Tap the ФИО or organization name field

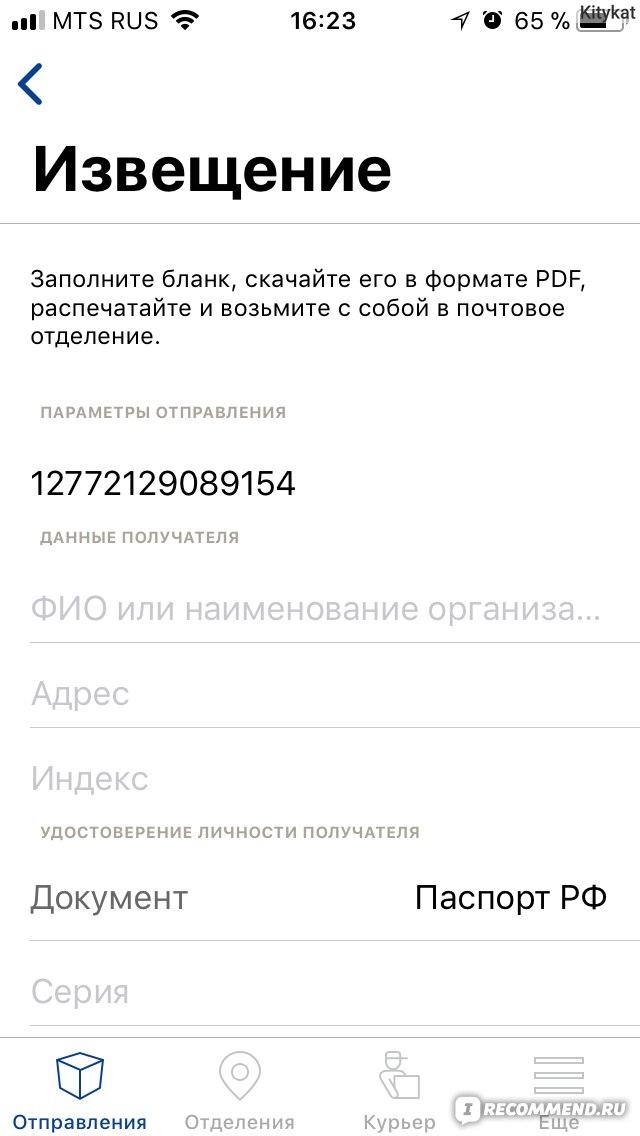[334, 610]
